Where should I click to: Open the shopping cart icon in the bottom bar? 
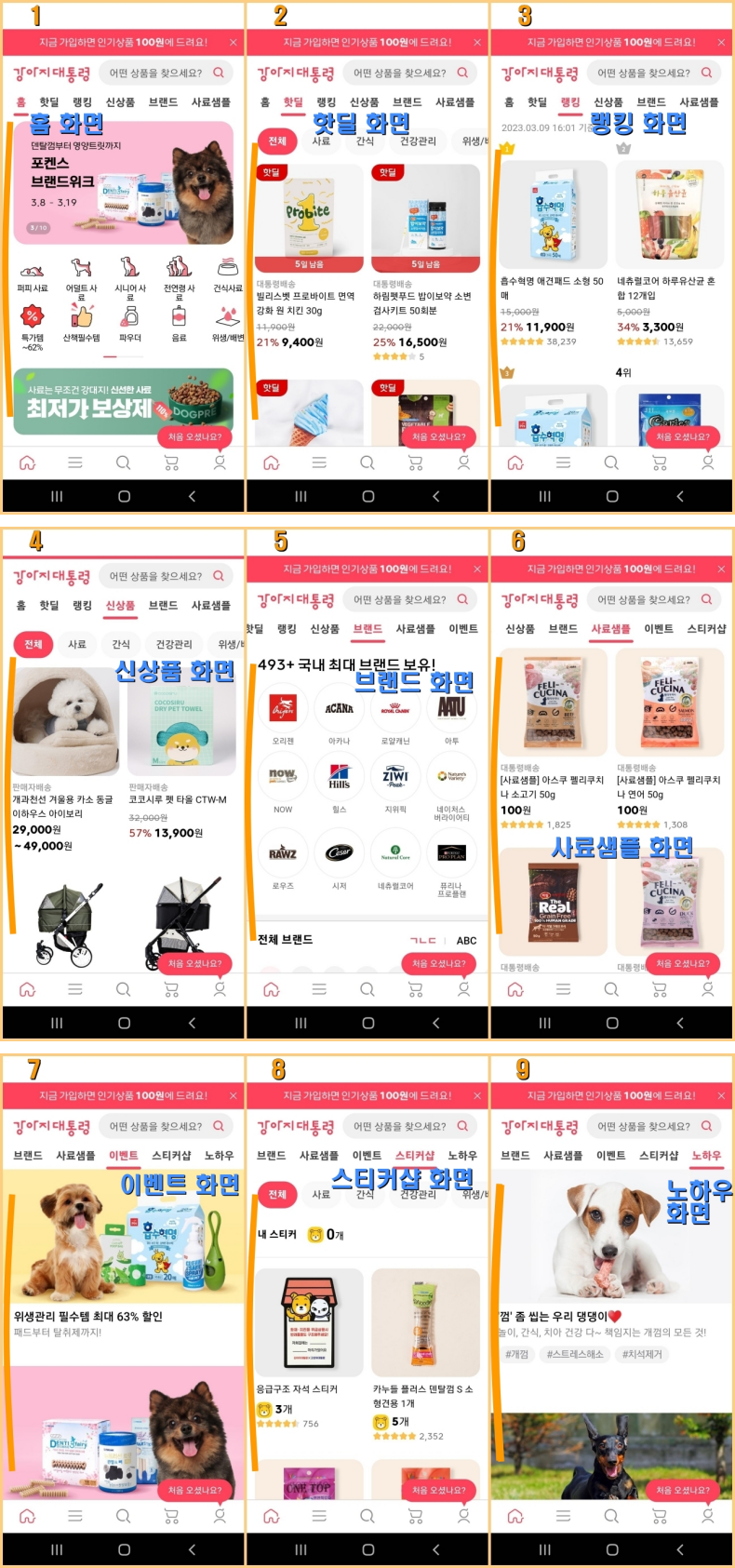[x=170, y=462]
